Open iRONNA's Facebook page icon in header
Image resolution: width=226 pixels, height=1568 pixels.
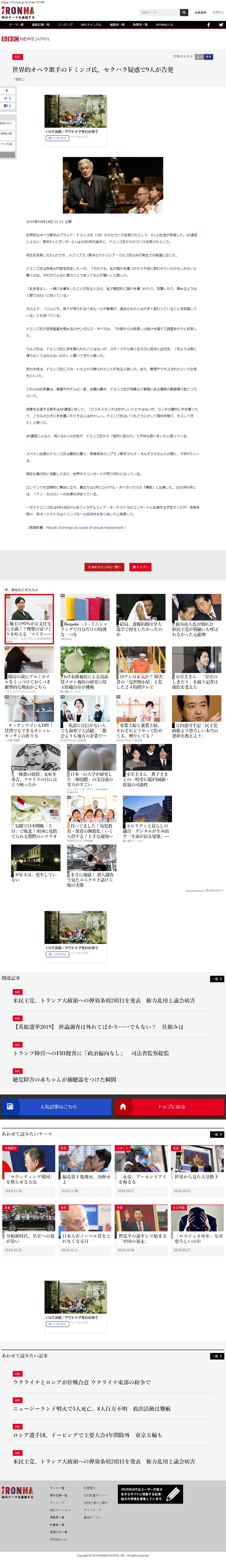click(208, 25)
